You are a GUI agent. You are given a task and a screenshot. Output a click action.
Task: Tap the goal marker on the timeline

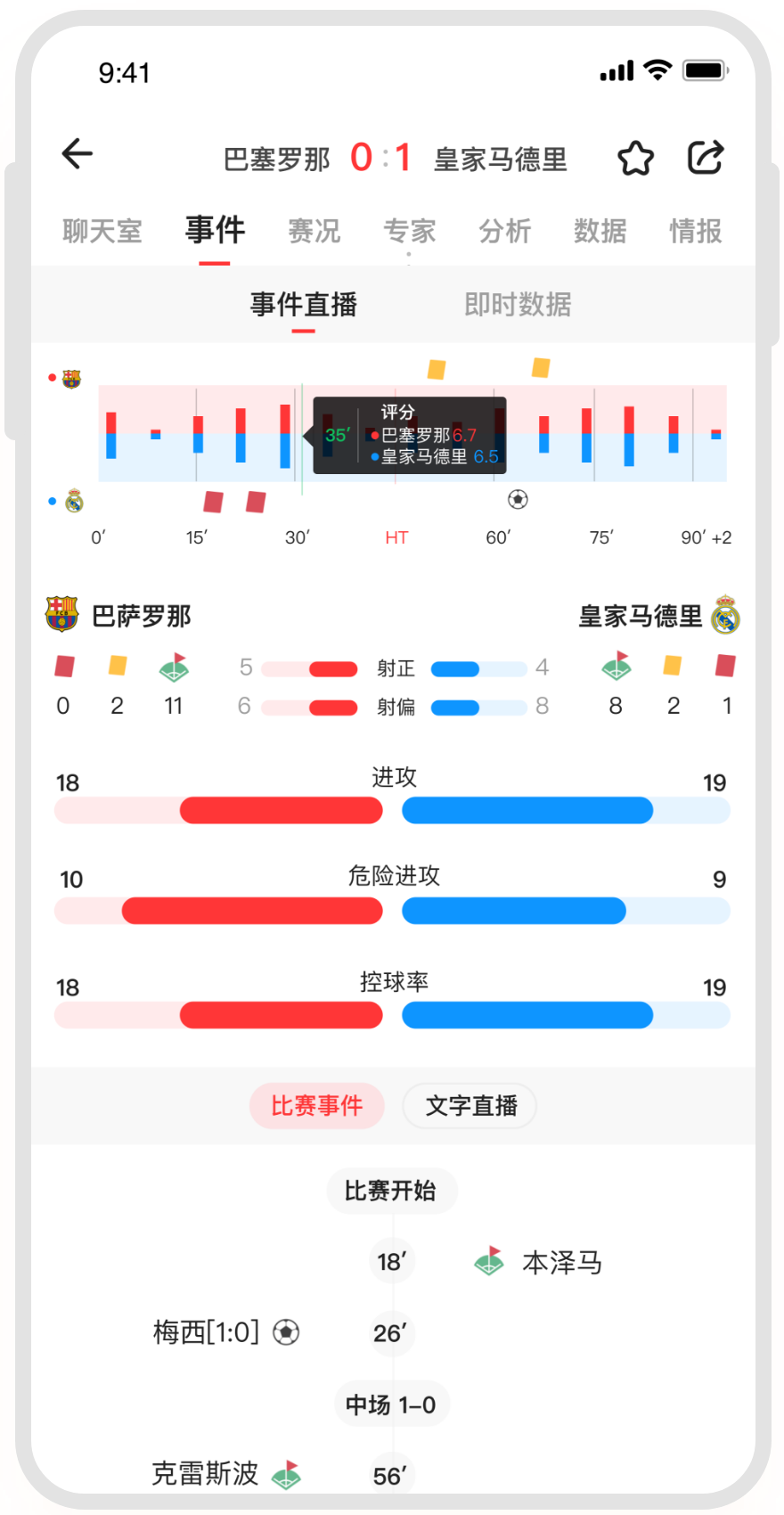pyautogui.click(x=518, y=499)
